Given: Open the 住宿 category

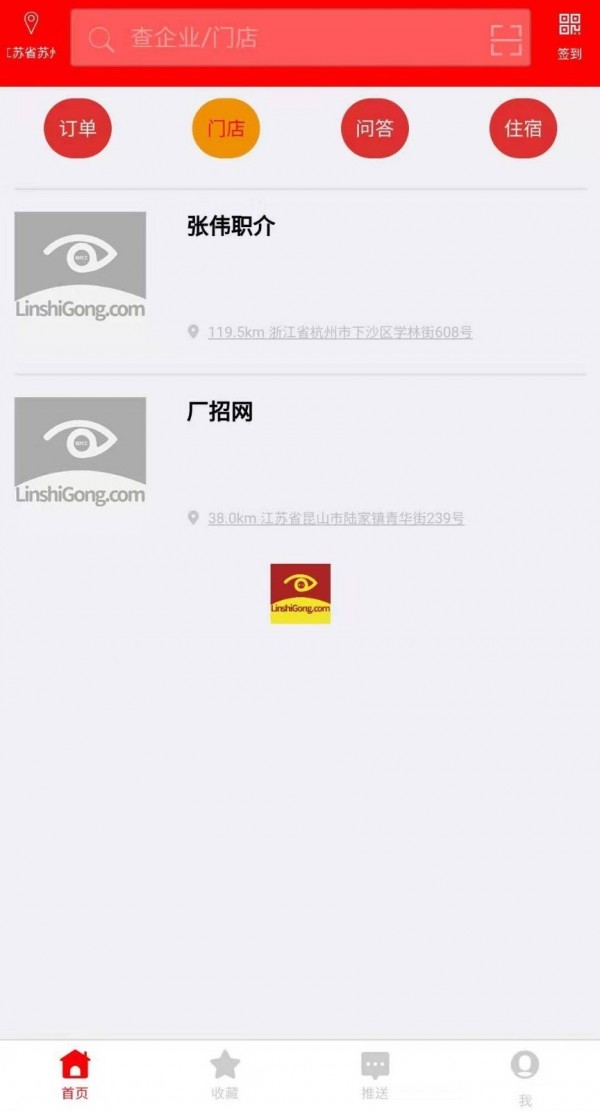Looking at the screenshot, I should (x=523, y=128).
